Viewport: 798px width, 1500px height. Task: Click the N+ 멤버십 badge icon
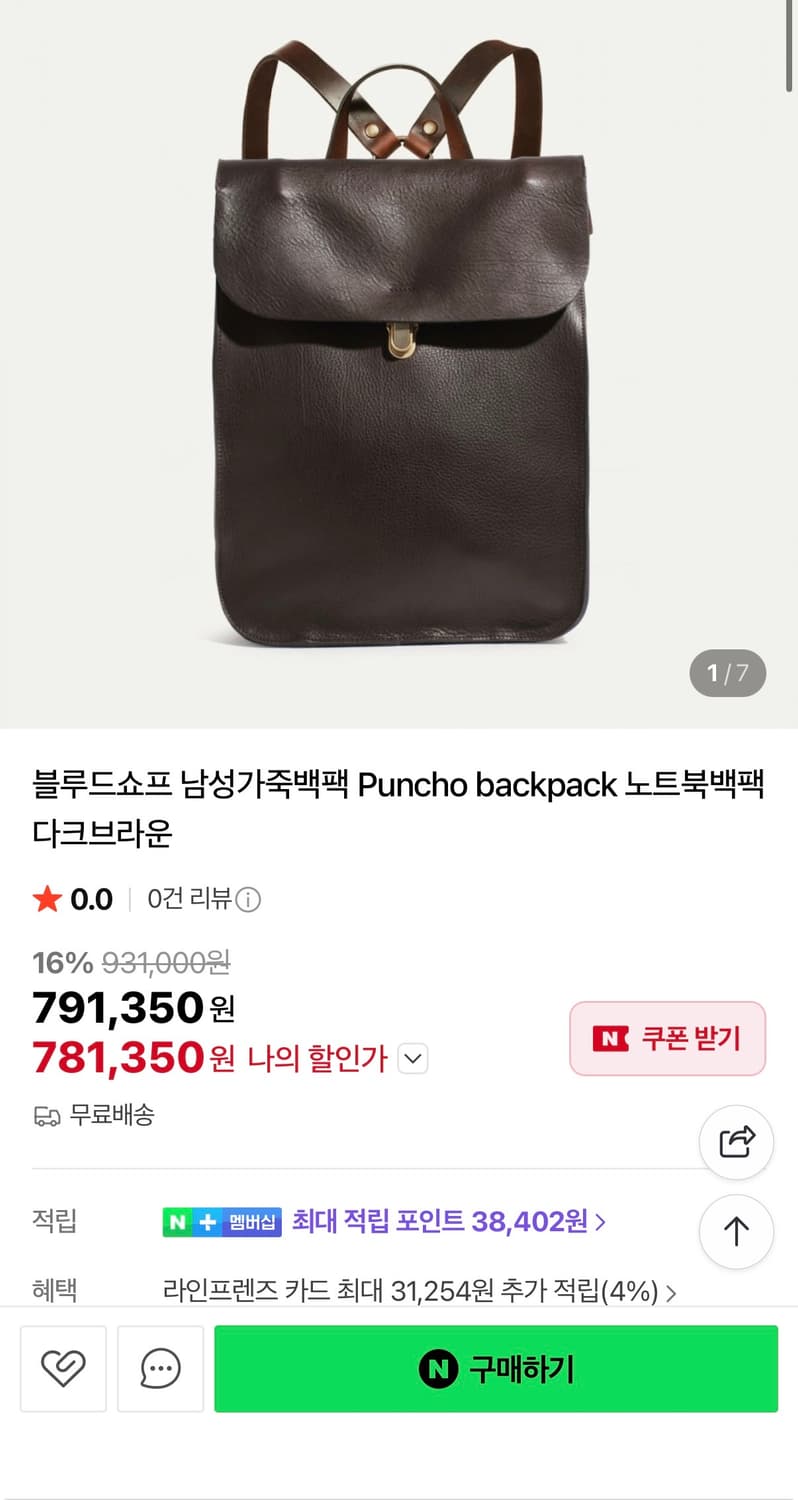coord(221,1220)
